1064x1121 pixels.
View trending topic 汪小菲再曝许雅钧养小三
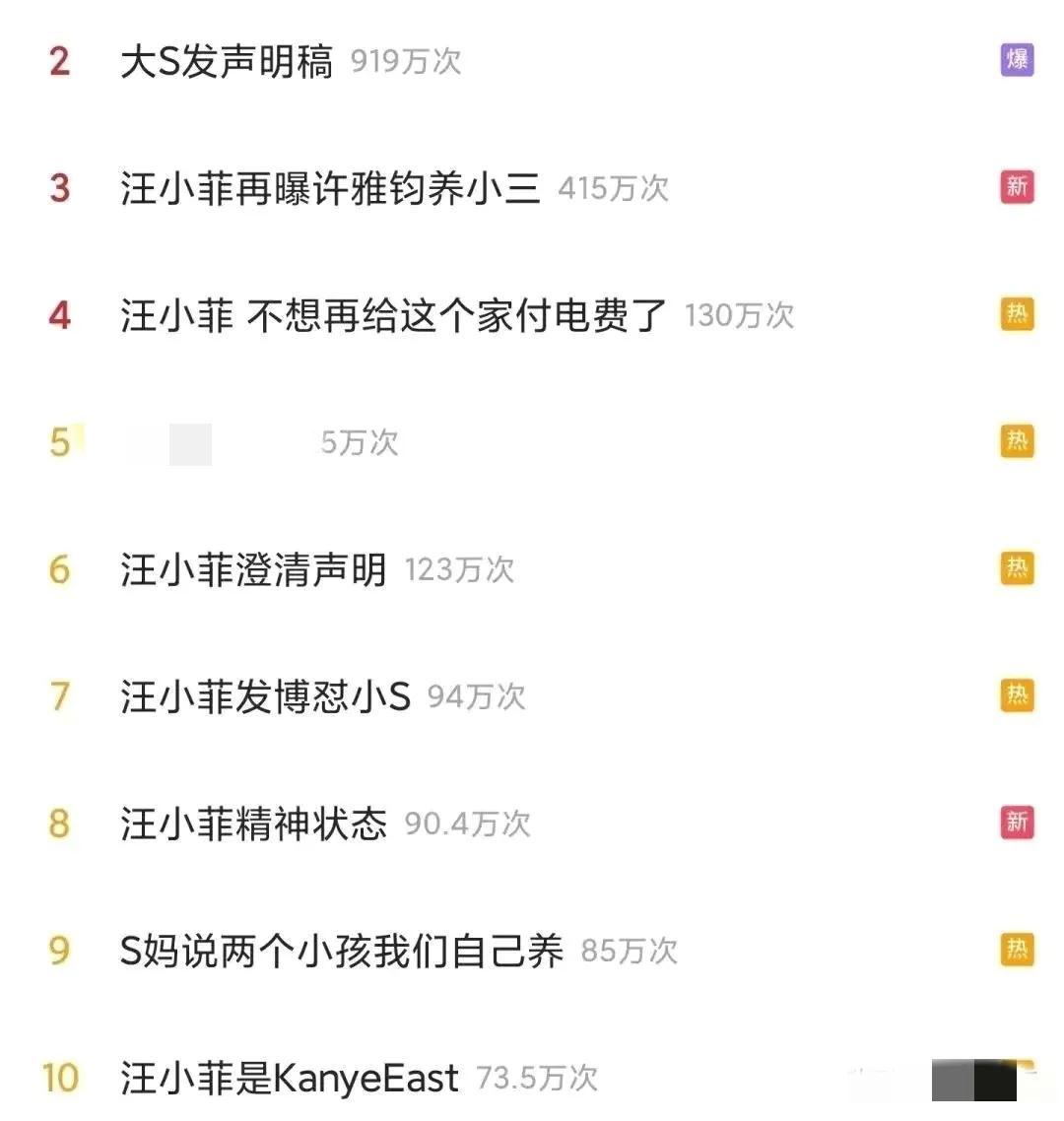[330, 188]
